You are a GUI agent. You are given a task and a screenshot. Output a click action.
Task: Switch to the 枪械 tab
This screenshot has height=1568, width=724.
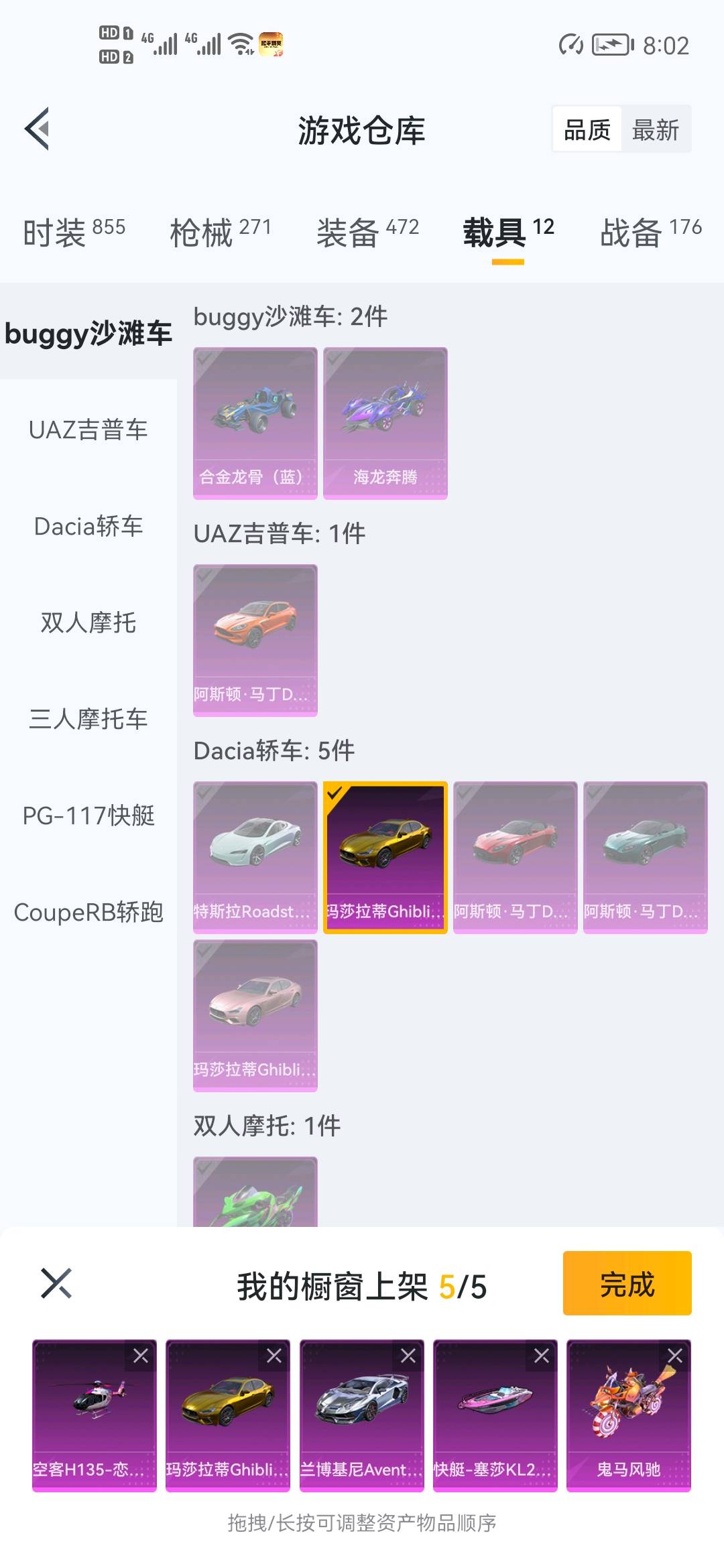tap(220, 233)
